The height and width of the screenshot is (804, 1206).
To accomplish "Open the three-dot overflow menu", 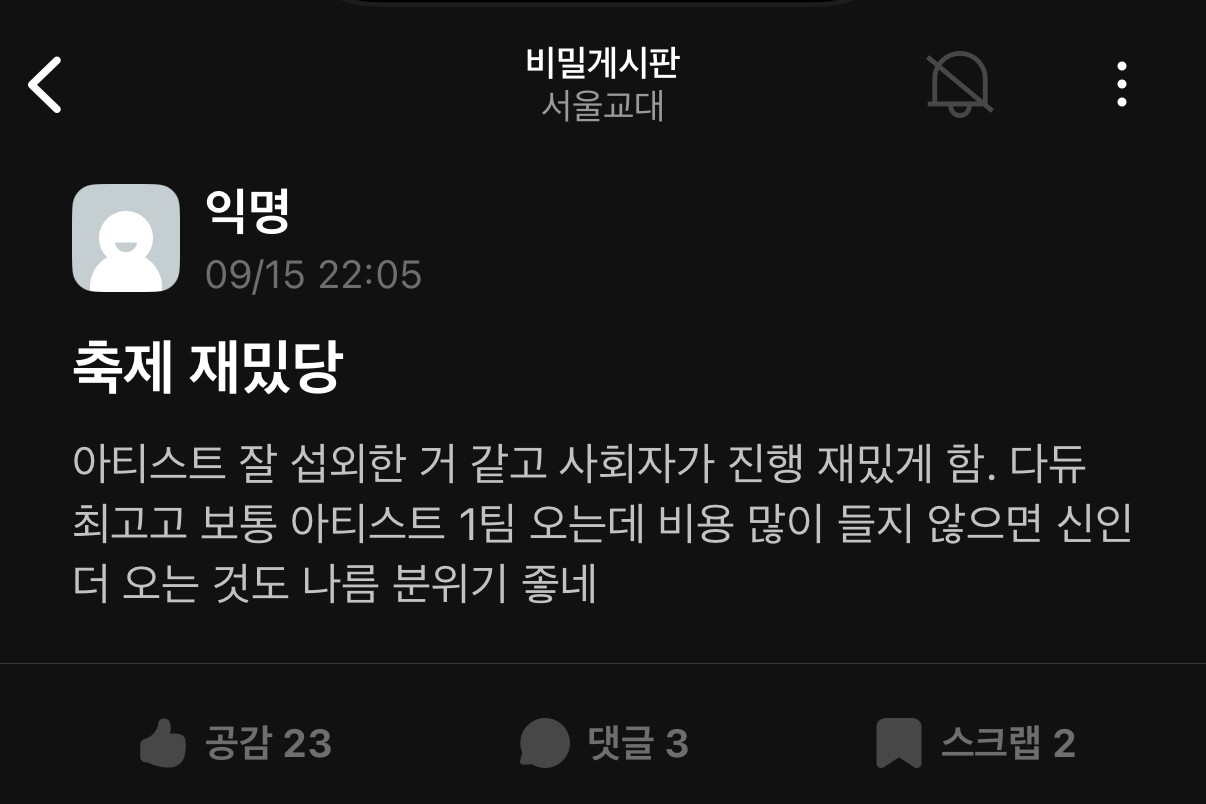I will point(1122,84).
